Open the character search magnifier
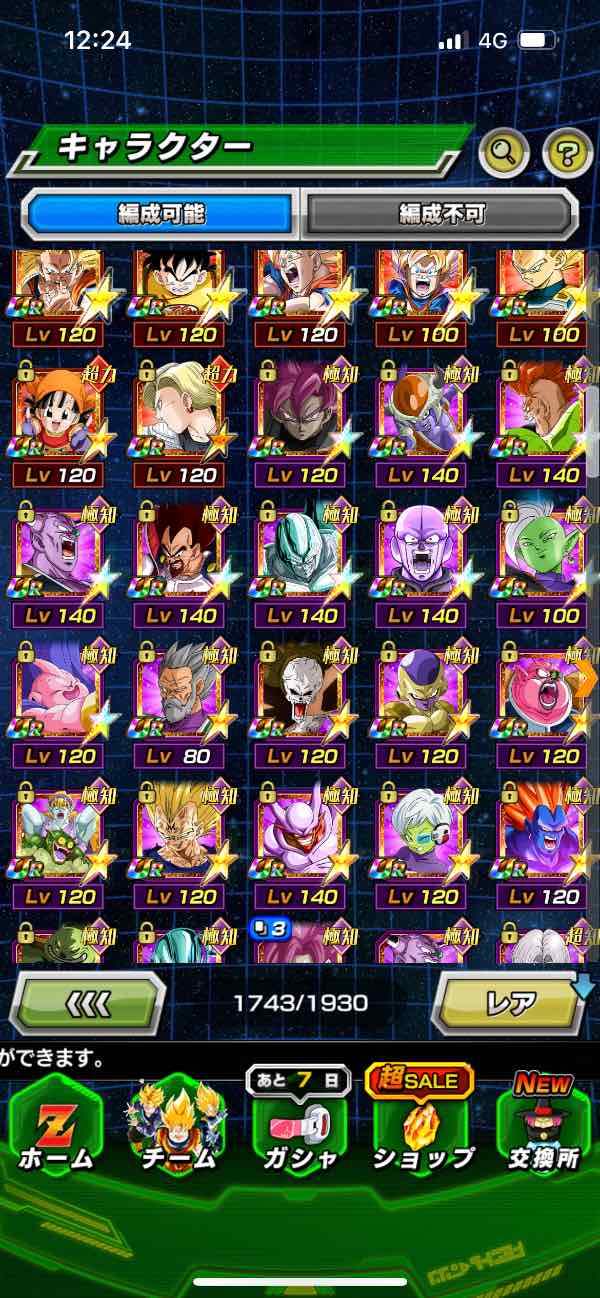Screen dimensions: 600x1298 pyautogui.click(x=505, y=152)
